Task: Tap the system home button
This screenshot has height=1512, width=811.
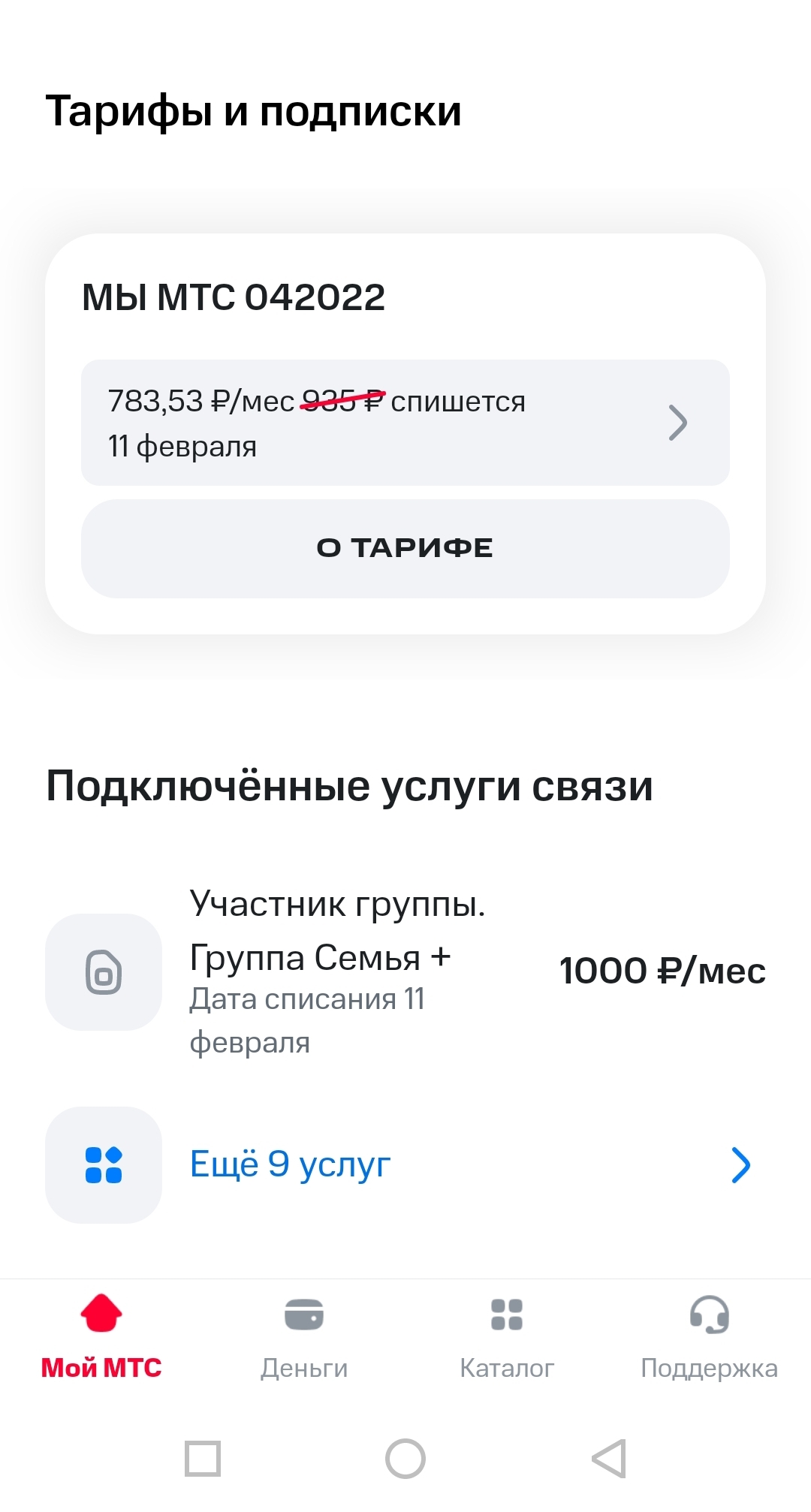Action: pos(405,1459)
